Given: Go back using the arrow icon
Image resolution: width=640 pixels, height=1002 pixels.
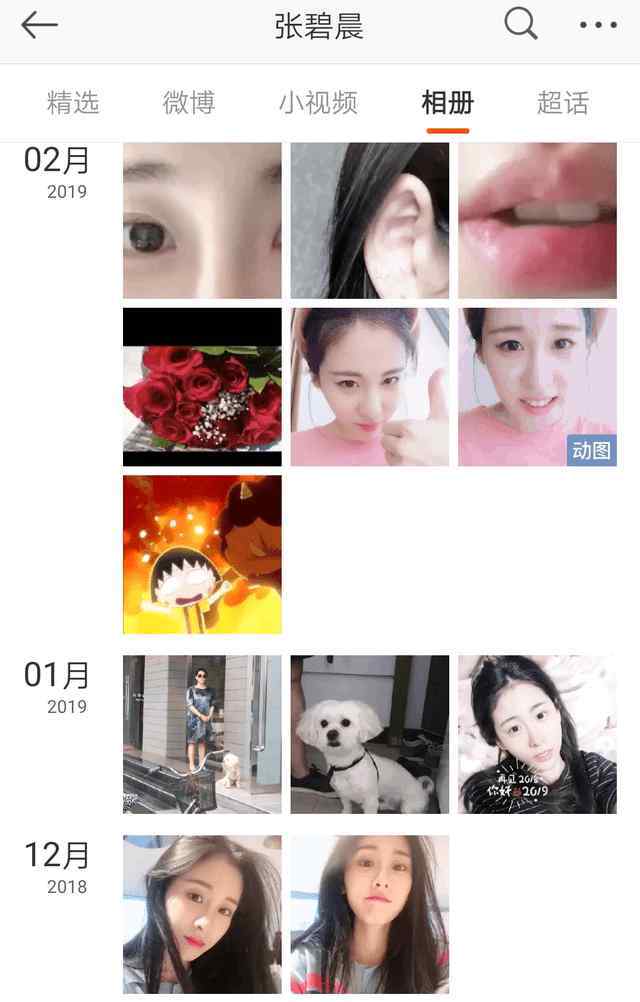Looking at the screenshot, I should (39, 26).
